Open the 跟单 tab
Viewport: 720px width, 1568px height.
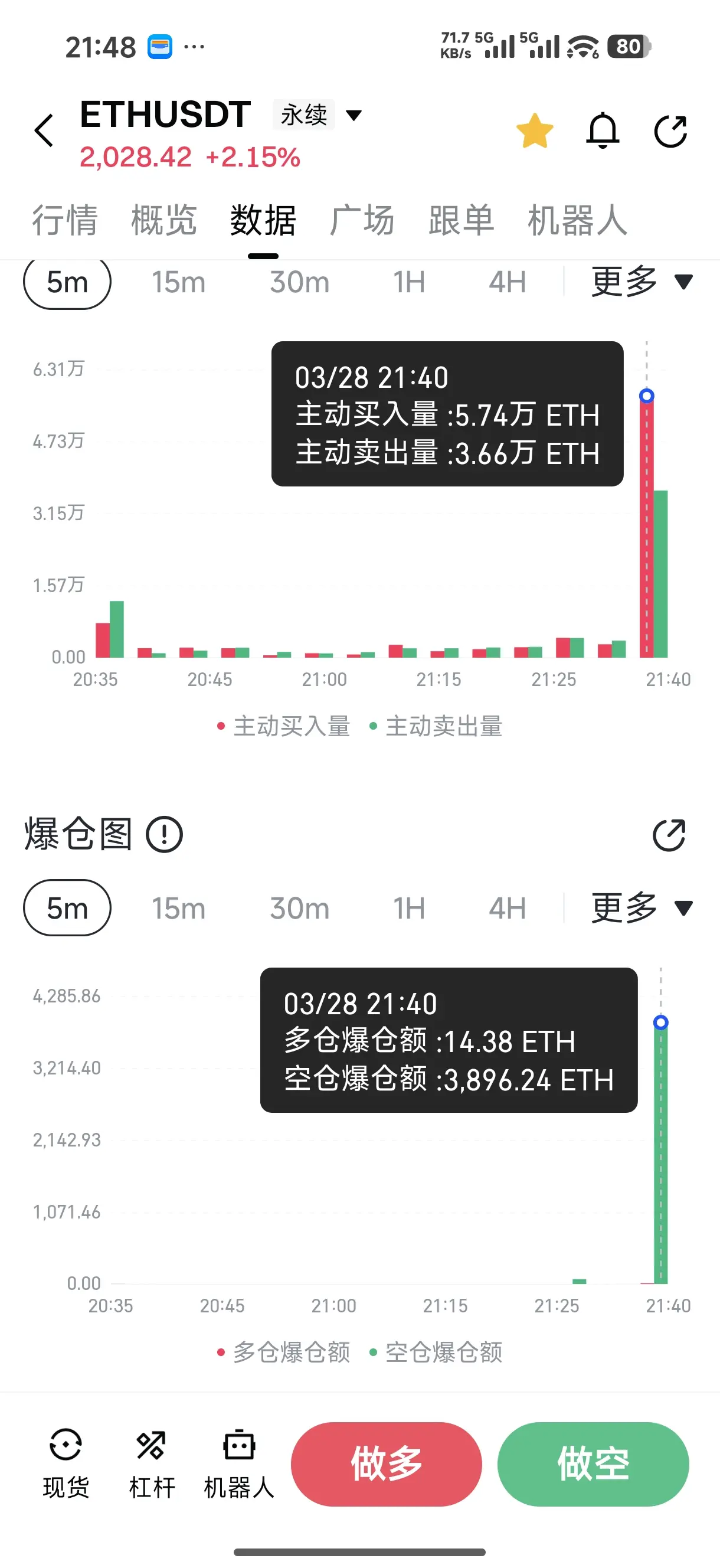point(461,220)
